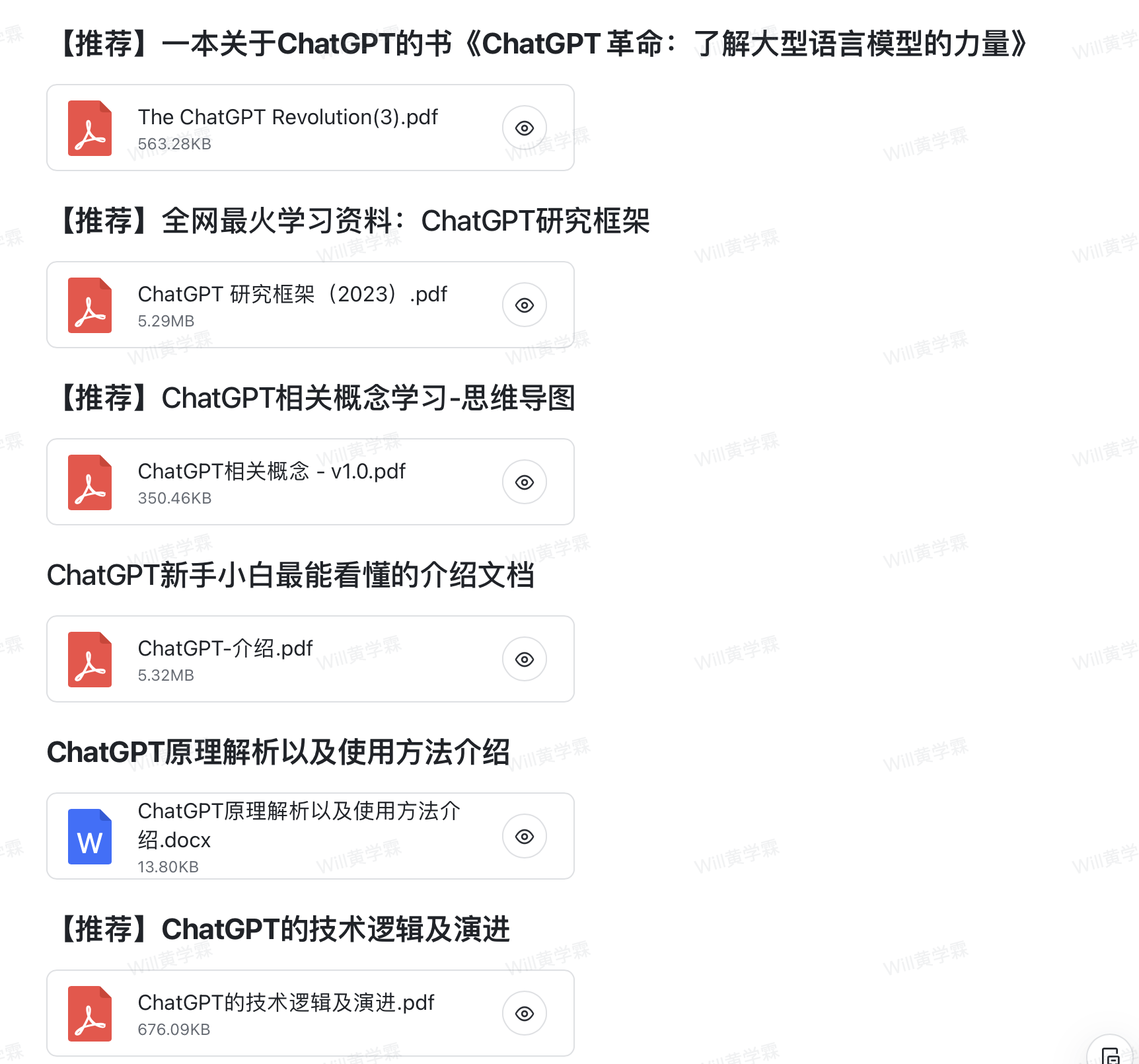The width and height of the screenshot is (1139, 1064).
Task: Open ChatGPT-介绍.pdf file card
Action: click(x=225, y=659)
